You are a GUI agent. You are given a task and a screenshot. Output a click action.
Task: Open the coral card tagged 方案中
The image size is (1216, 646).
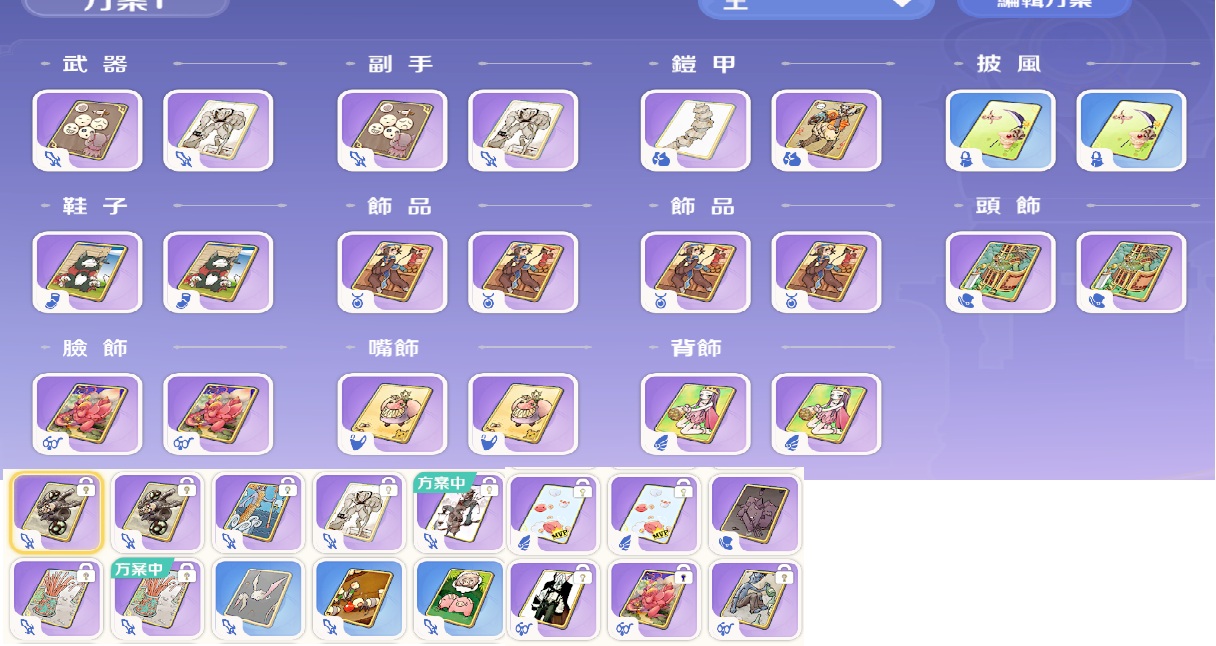(x=157, y=600)
